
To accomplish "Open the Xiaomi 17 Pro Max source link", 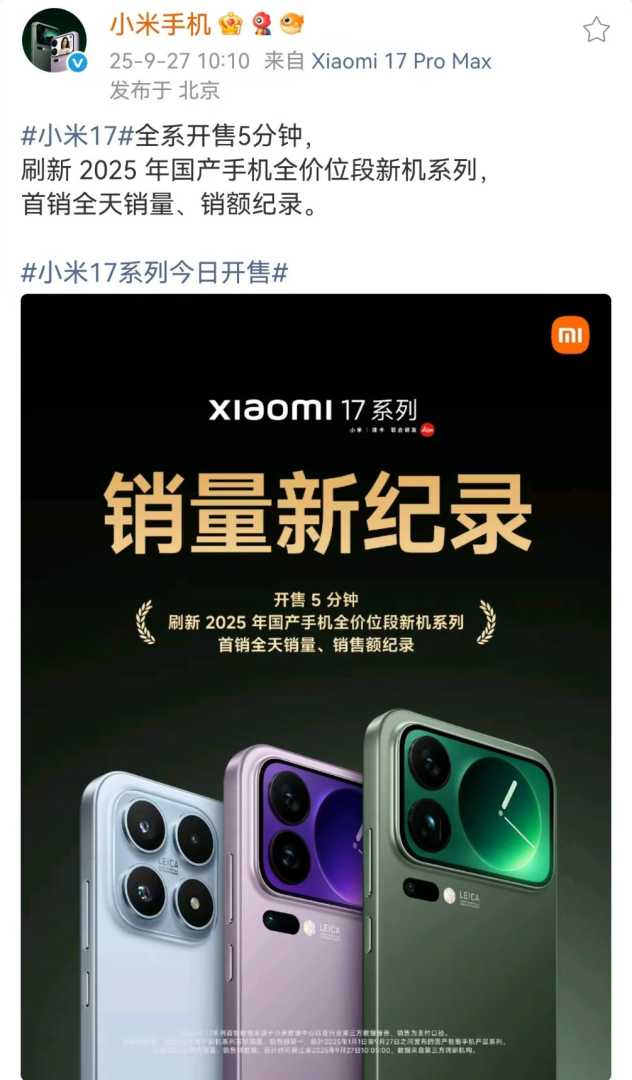I will pos(401,61).
